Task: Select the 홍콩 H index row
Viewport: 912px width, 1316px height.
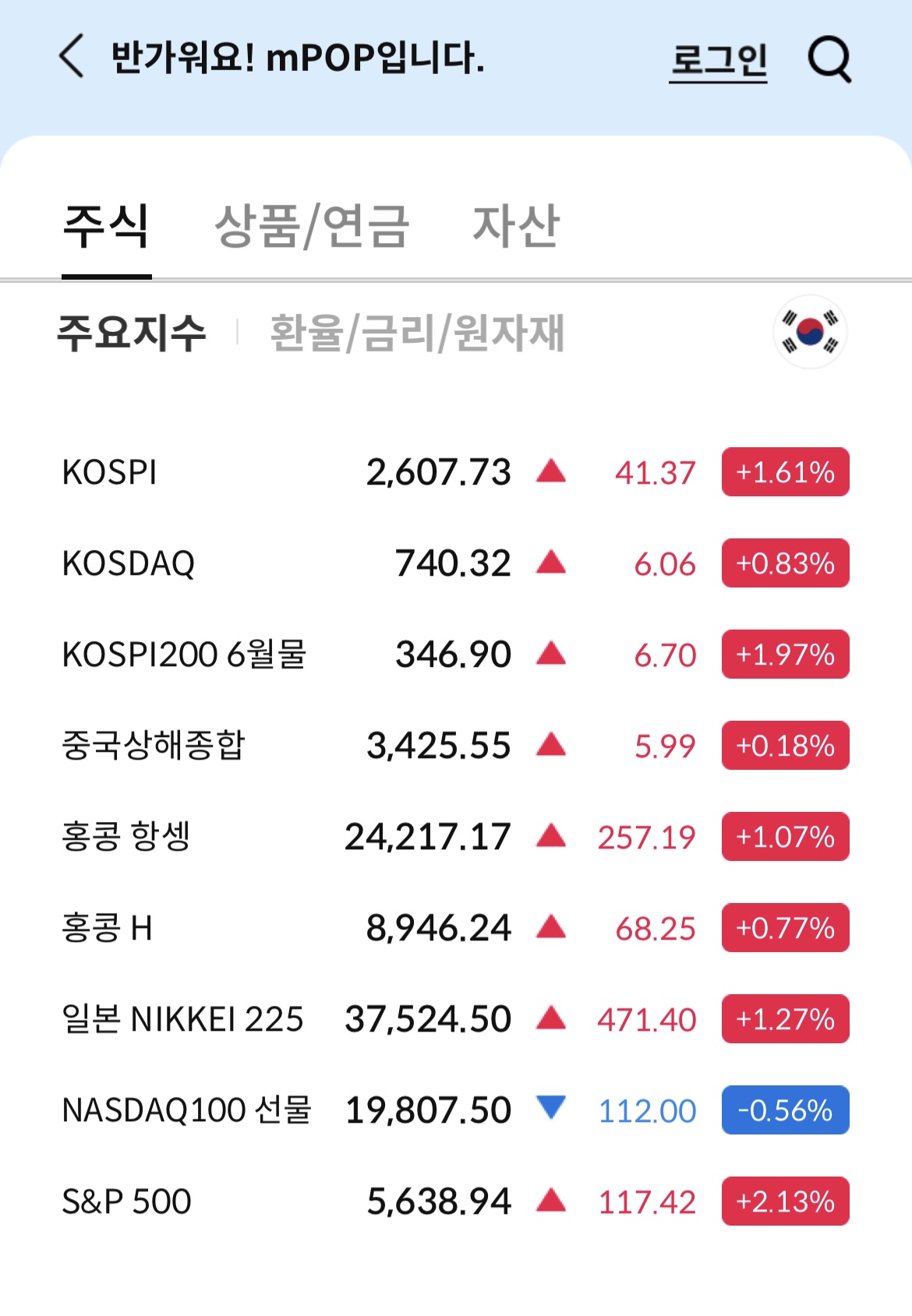Action: click(x=109, y=927)
